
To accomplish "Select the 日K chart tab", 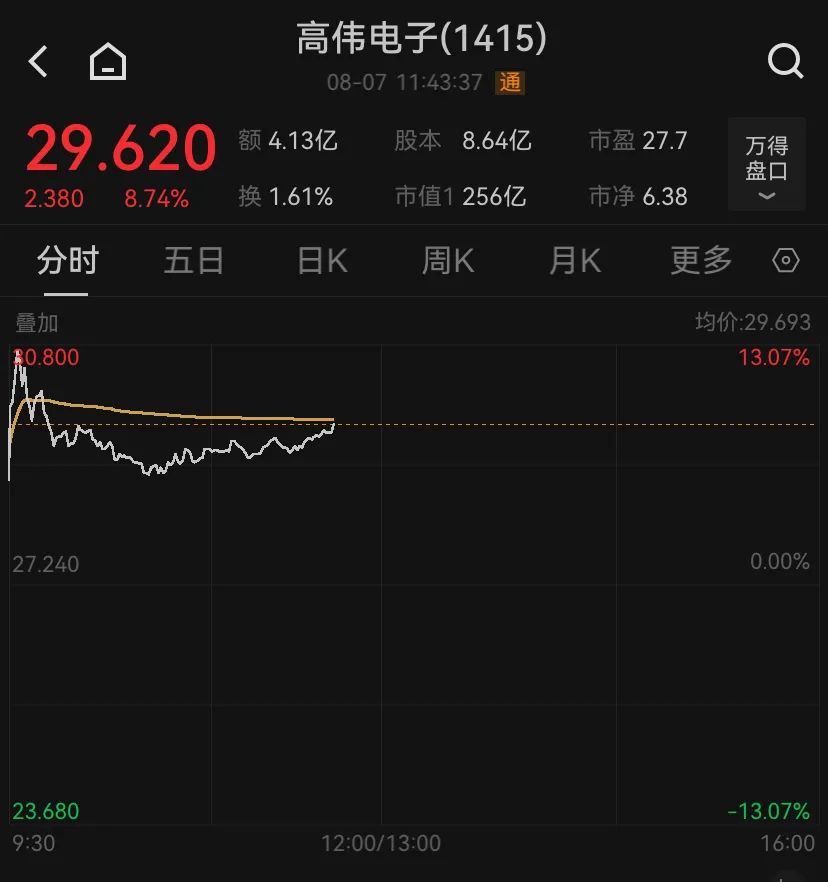I will point(322,261).
